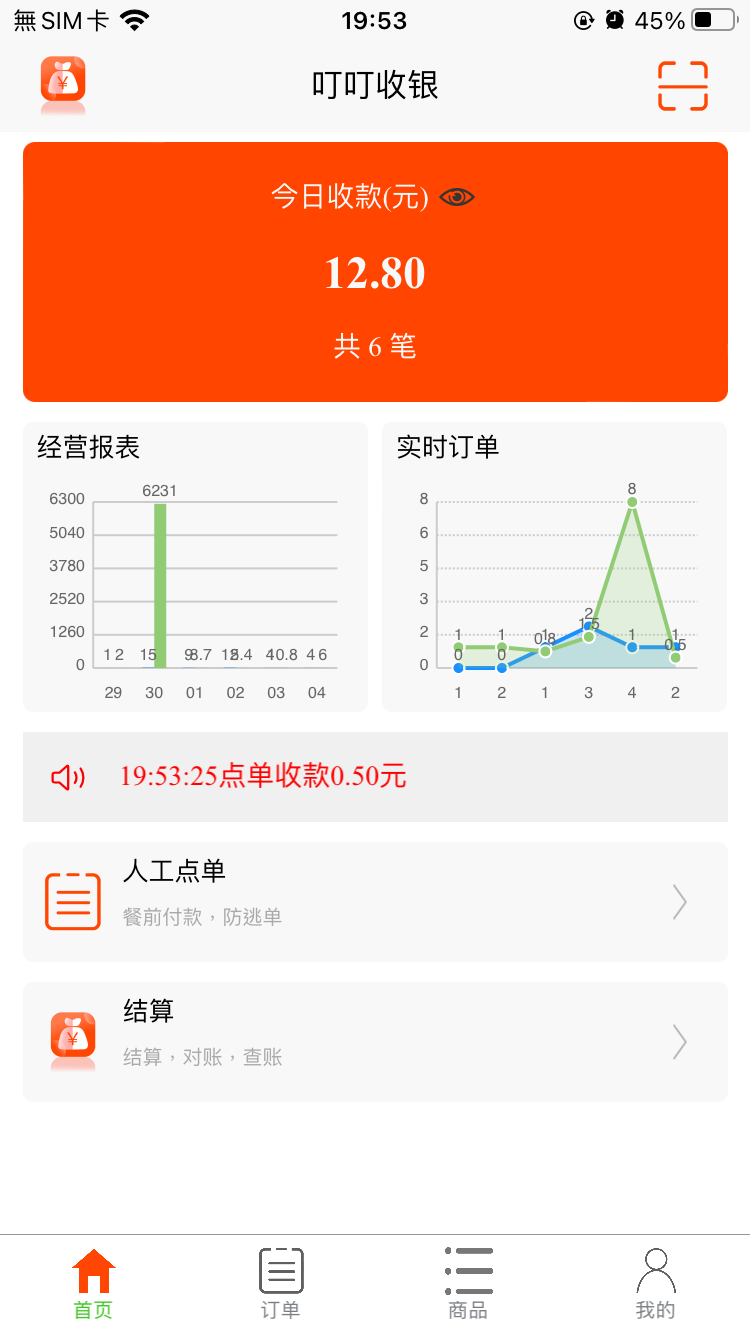Open the 人工点单 row
750x1334 pixels.
[x=375, y=902]
